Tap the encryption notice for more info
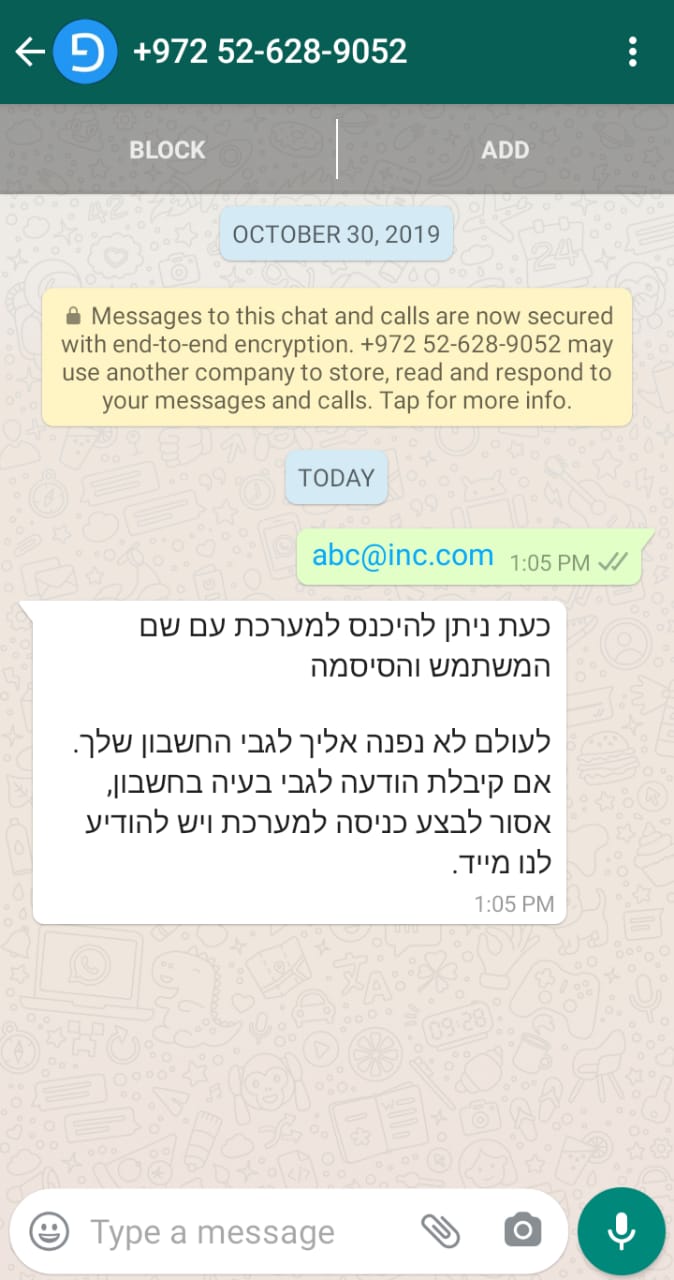Screen dimensions: 674x1280 coord(337,358)
